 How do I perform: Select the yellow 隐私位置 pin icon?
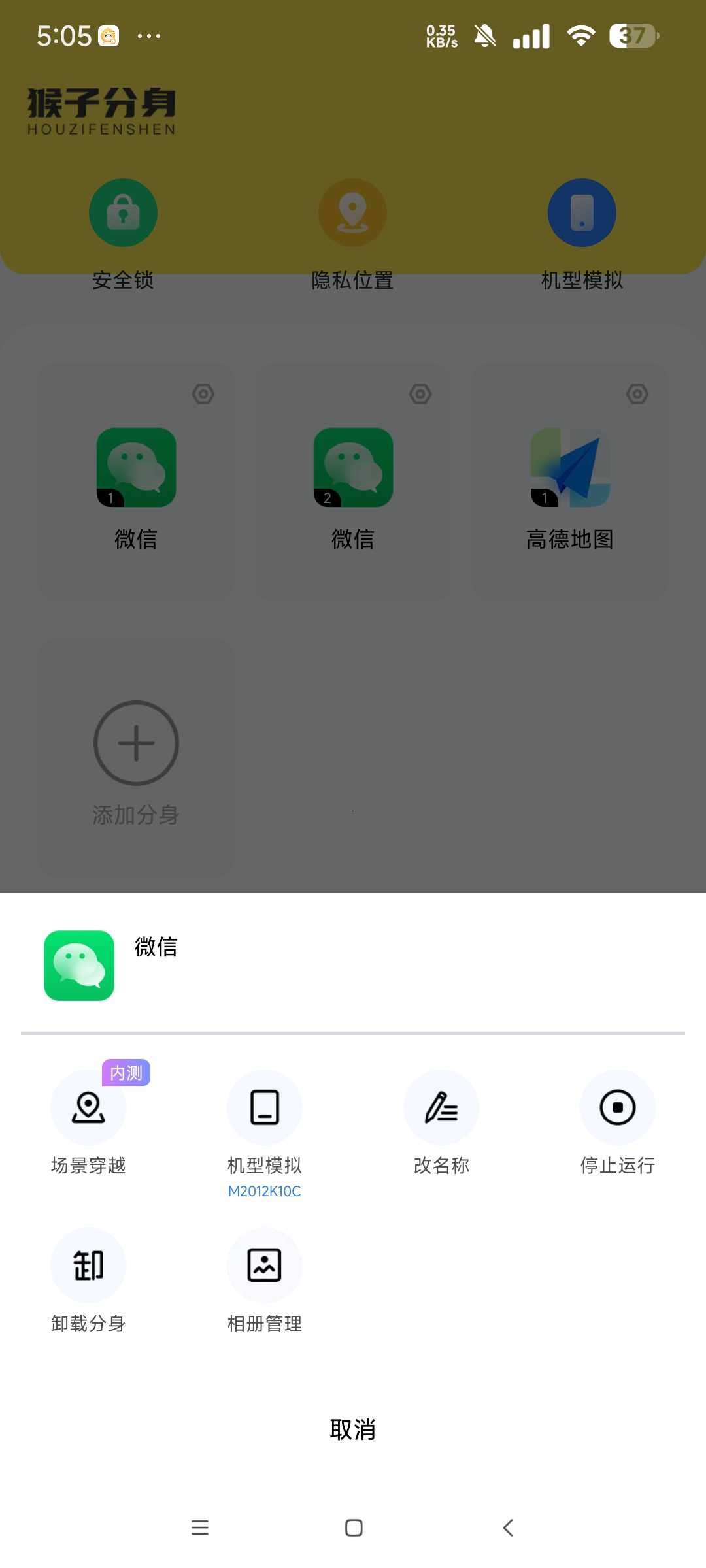353,212
